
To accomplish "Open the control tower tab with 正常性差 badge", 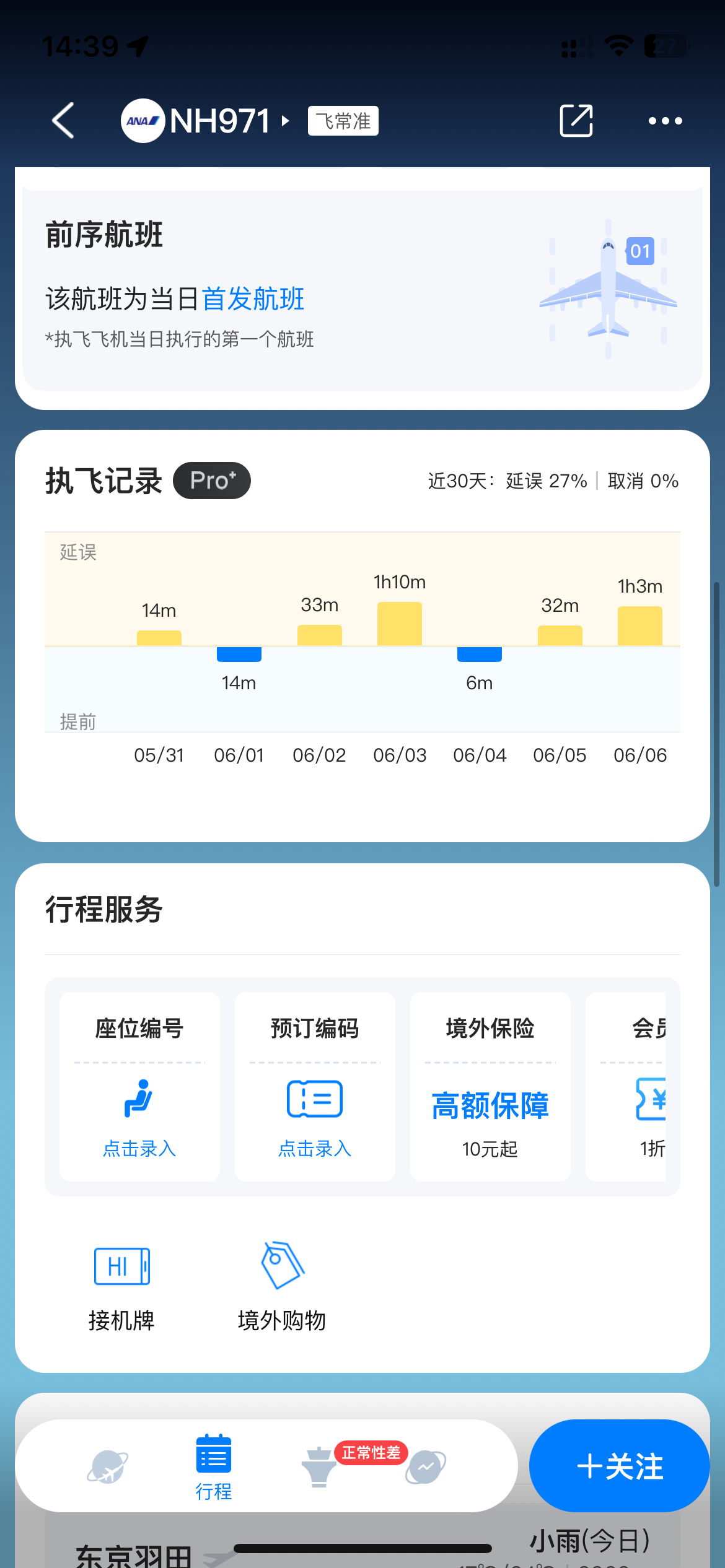I will [x=320, y=1466].
